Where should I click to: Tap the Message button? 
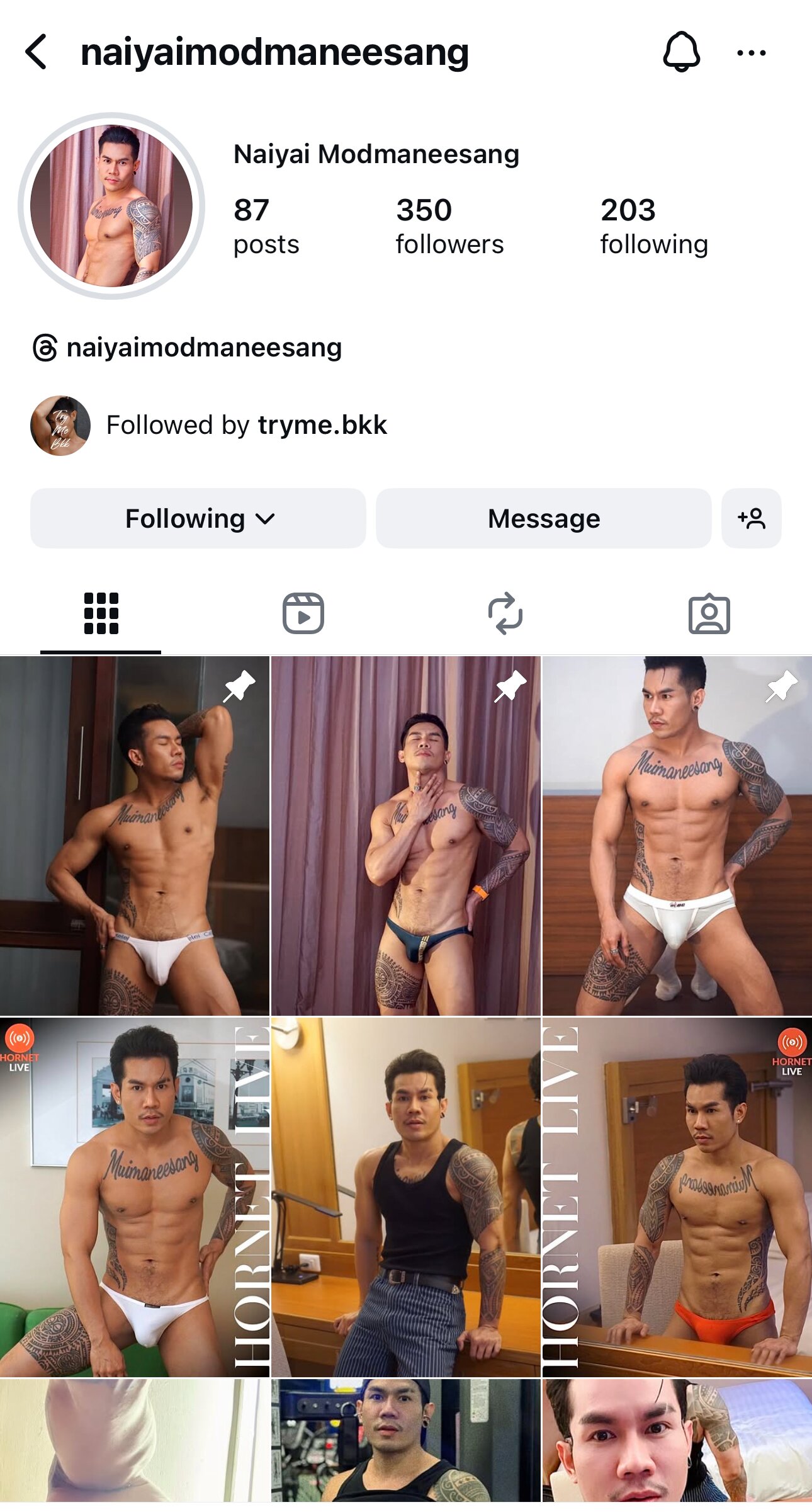point(543,518)
